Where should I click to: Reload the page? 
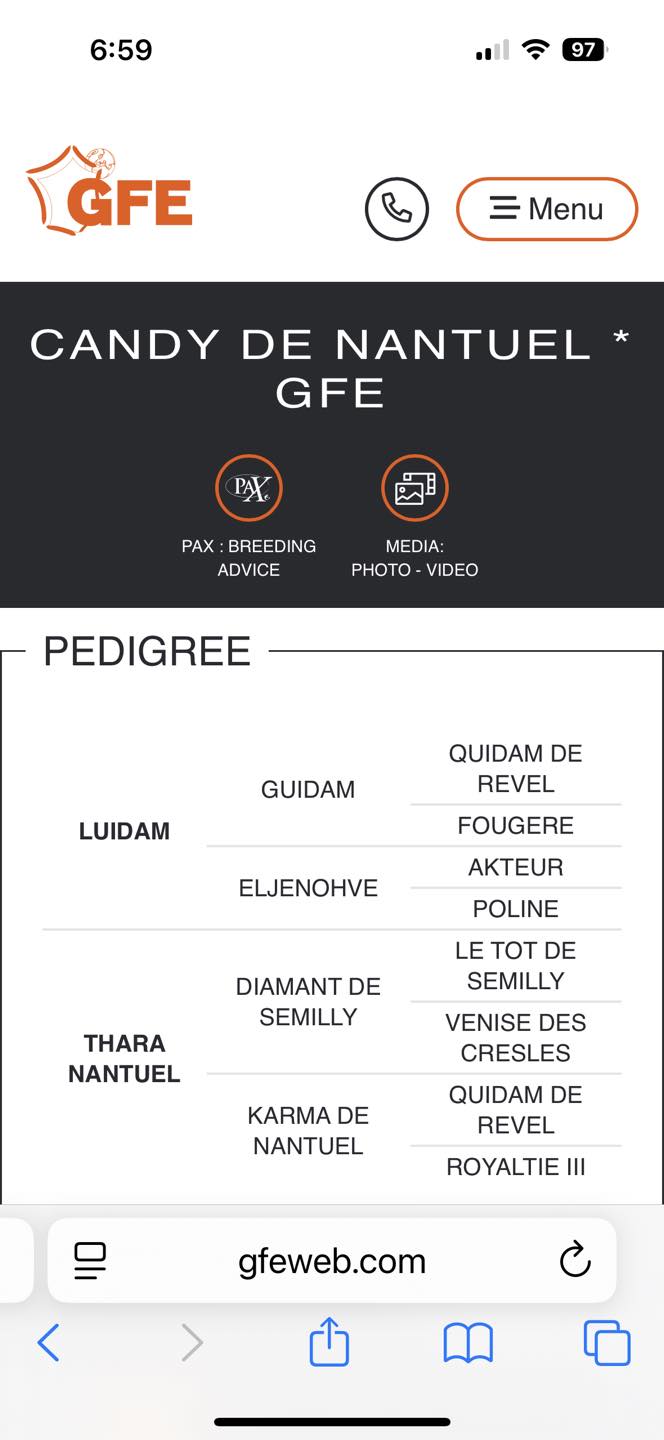575,1261
